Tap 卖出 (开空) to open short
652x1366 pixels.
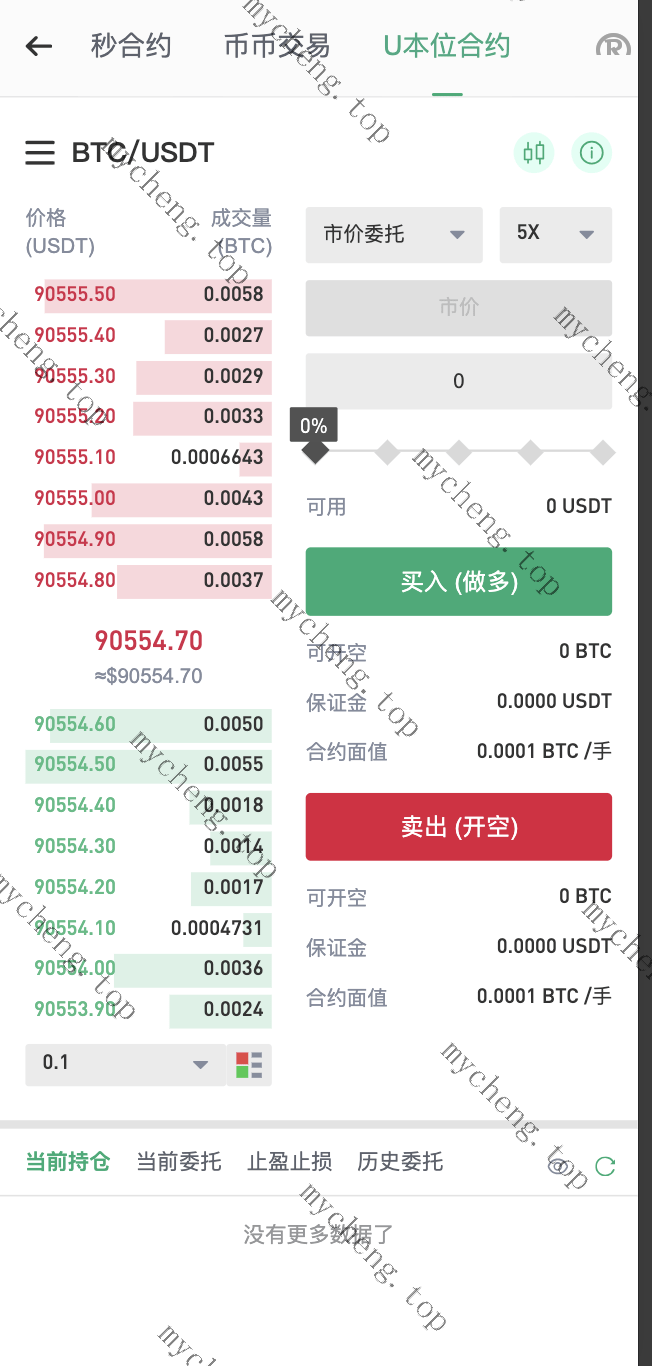tap(458, 827)
